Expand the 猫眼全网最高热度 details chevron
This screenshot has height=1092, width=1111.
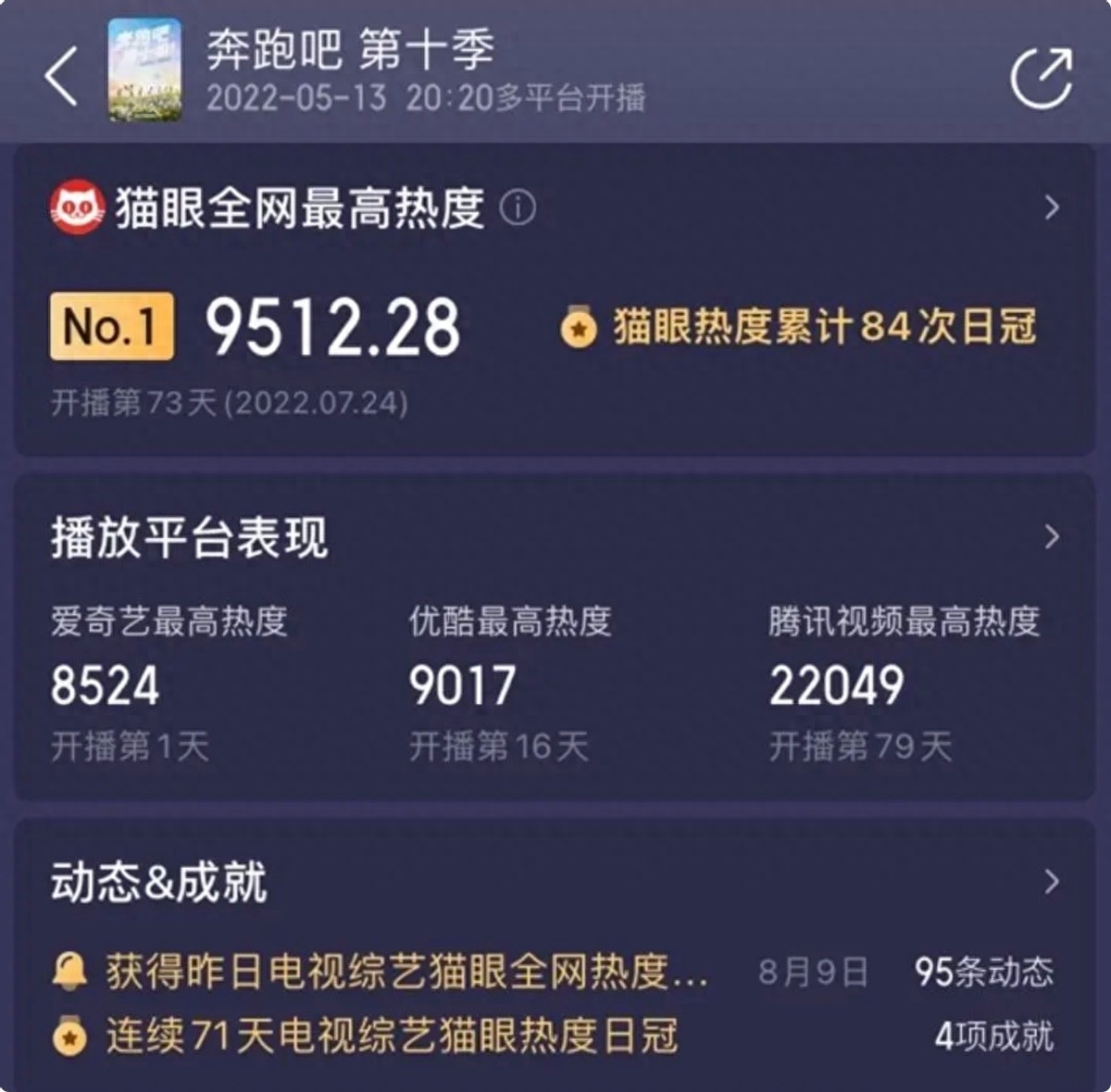point(1051,207)
